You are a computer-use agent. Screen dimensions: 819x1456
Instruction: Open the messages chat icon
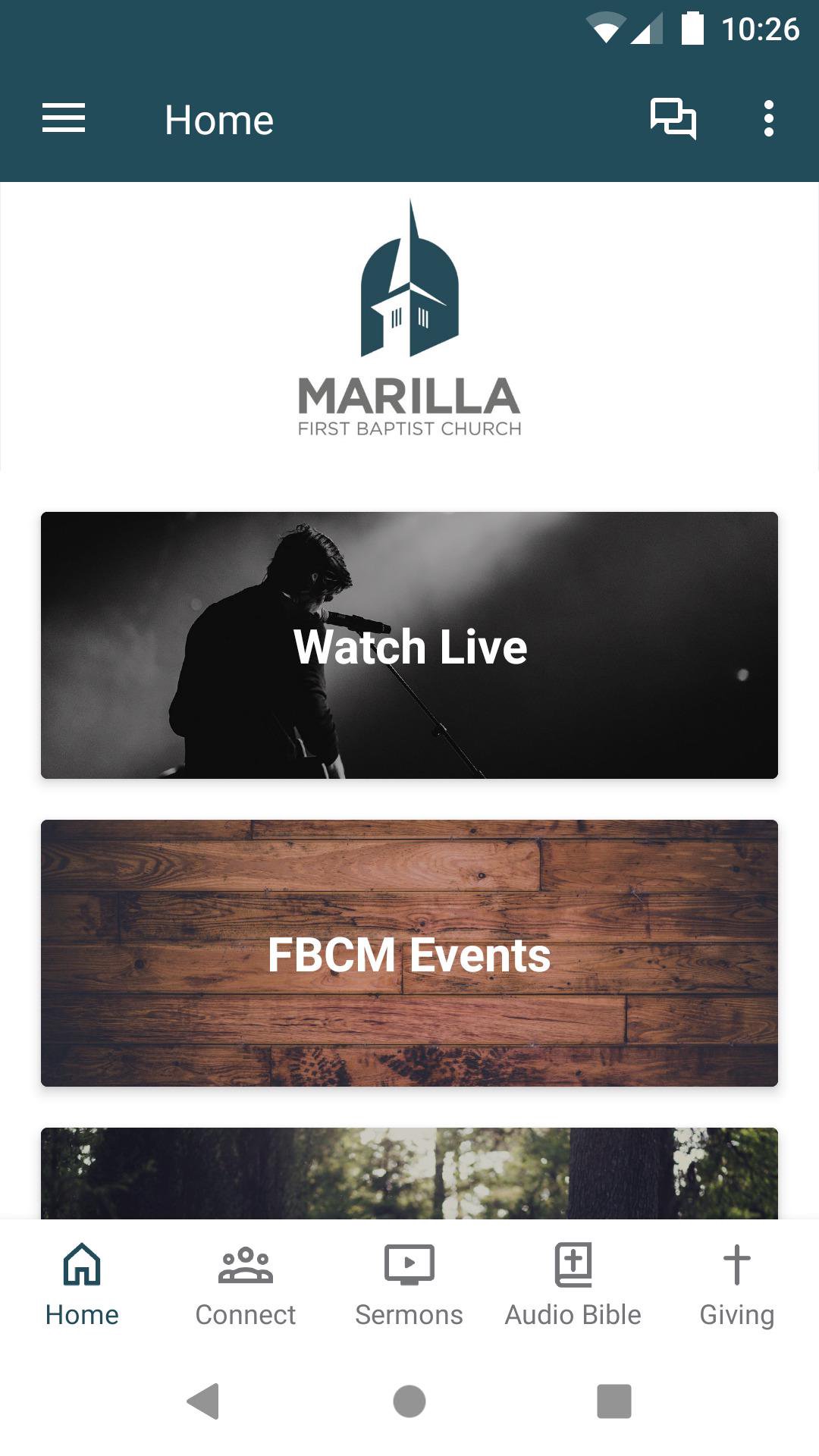click(x=673, y=119)
